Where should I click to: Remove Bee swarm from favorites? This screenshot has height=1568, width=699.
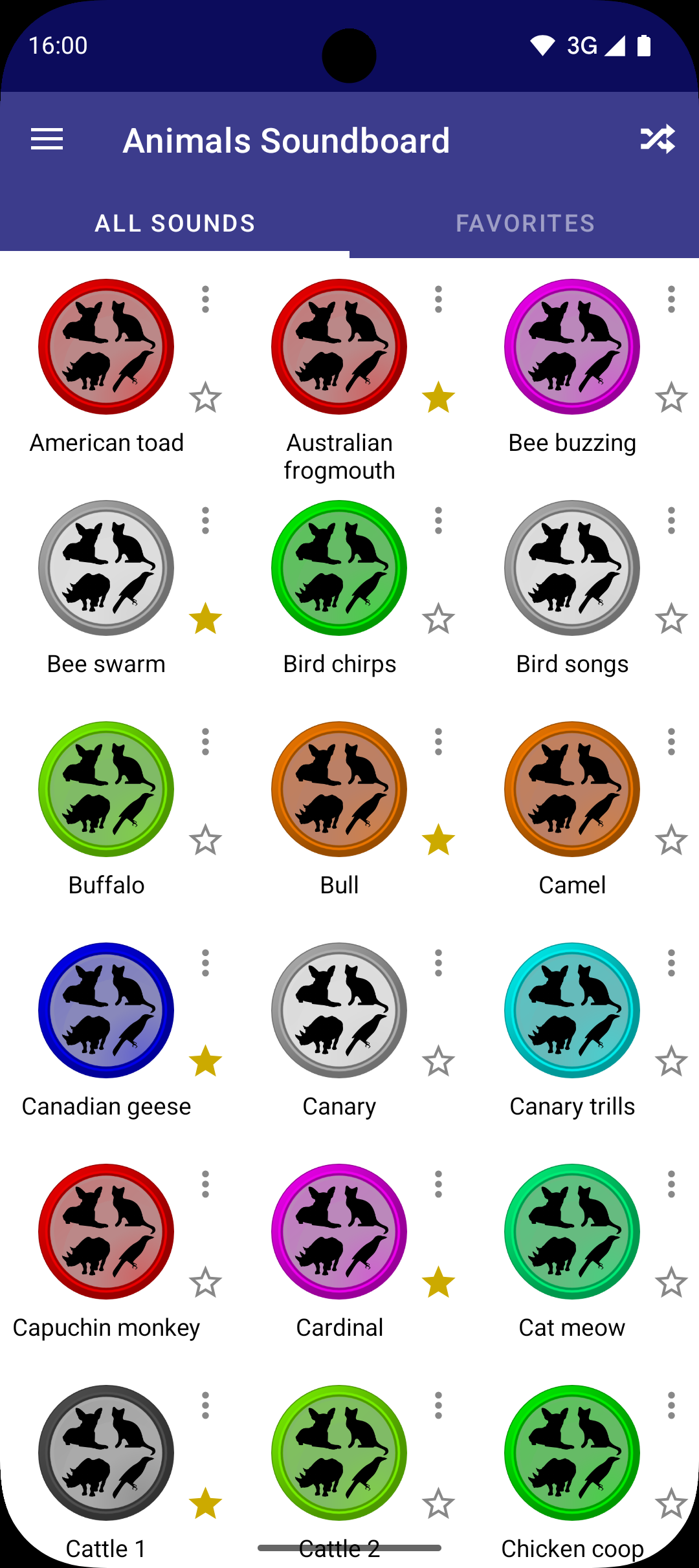pyautogui.click(x=205, y=618)
